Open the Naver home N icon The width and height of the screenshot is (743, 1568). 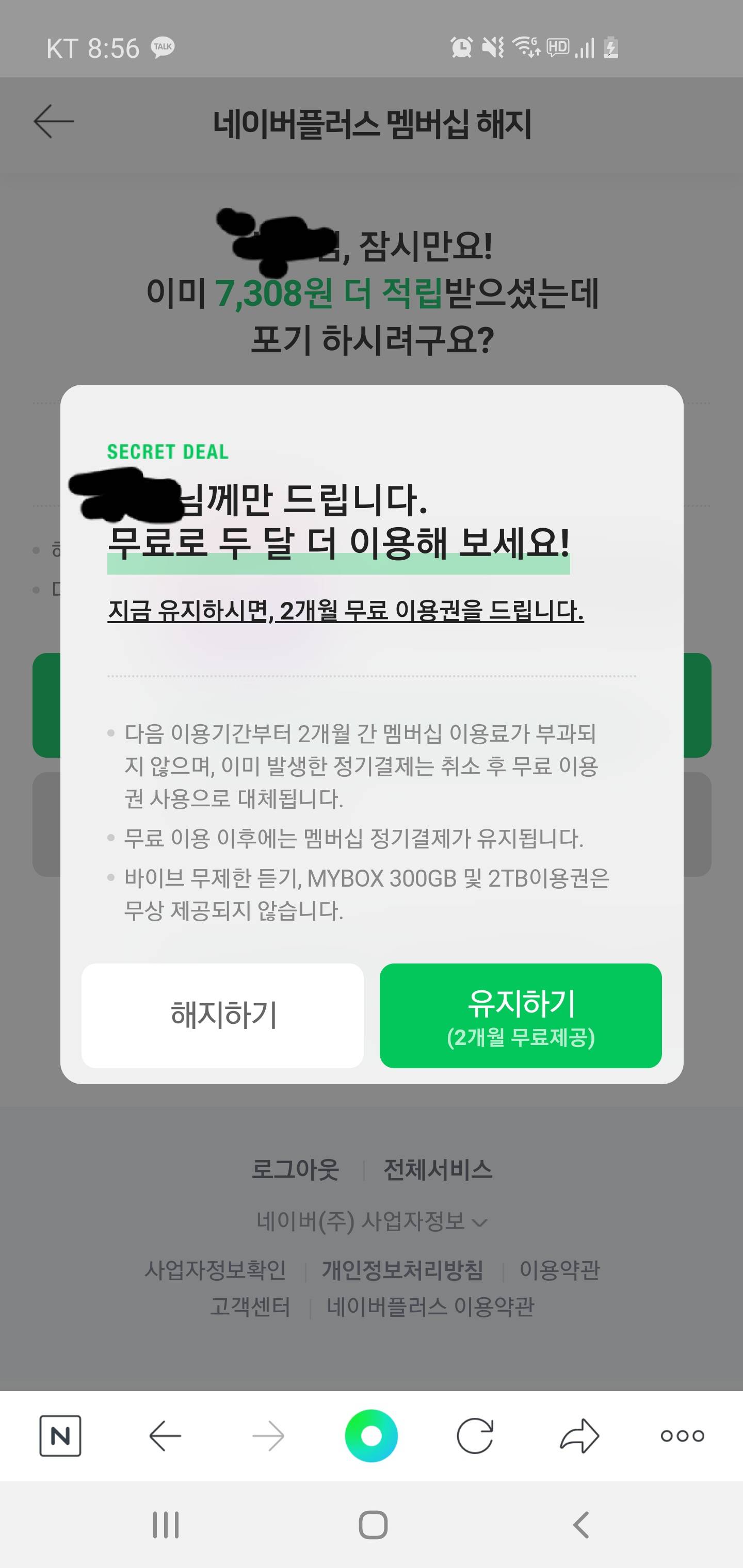click(x=60, y=1436)
